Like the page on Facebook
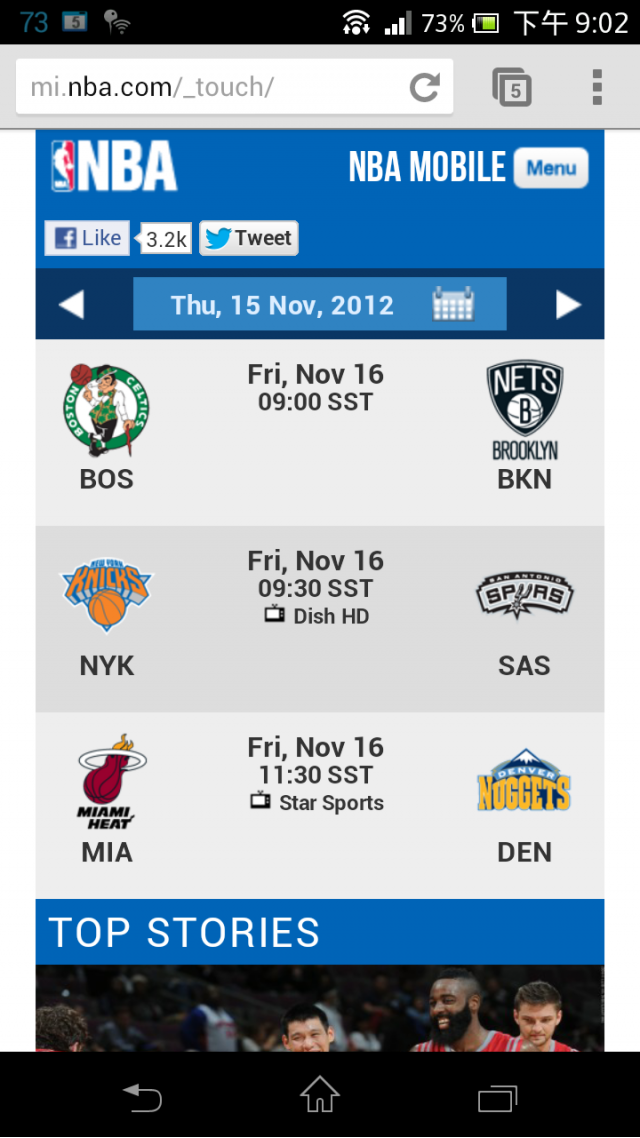 click(x=87, y=238)
